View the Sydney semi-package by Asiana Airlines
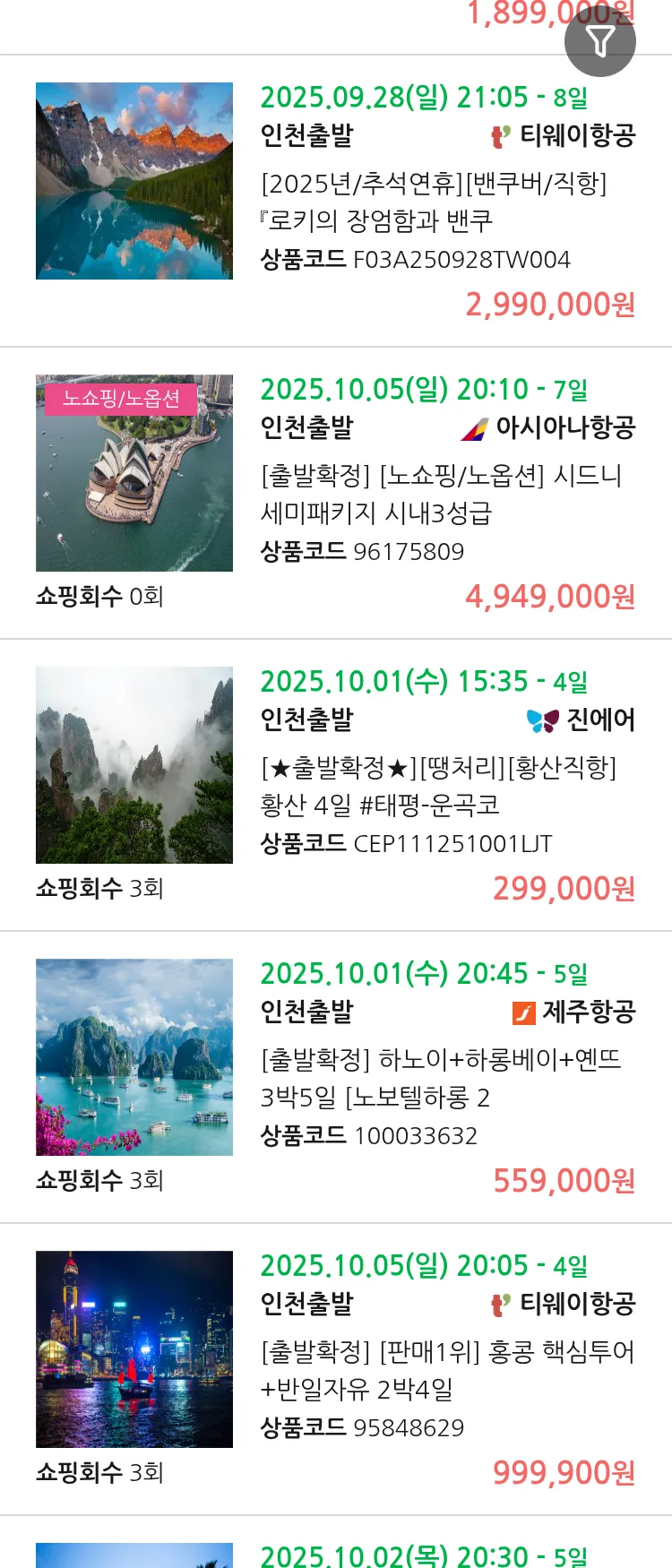This screenshot has height=1568, width=672. 441,494
